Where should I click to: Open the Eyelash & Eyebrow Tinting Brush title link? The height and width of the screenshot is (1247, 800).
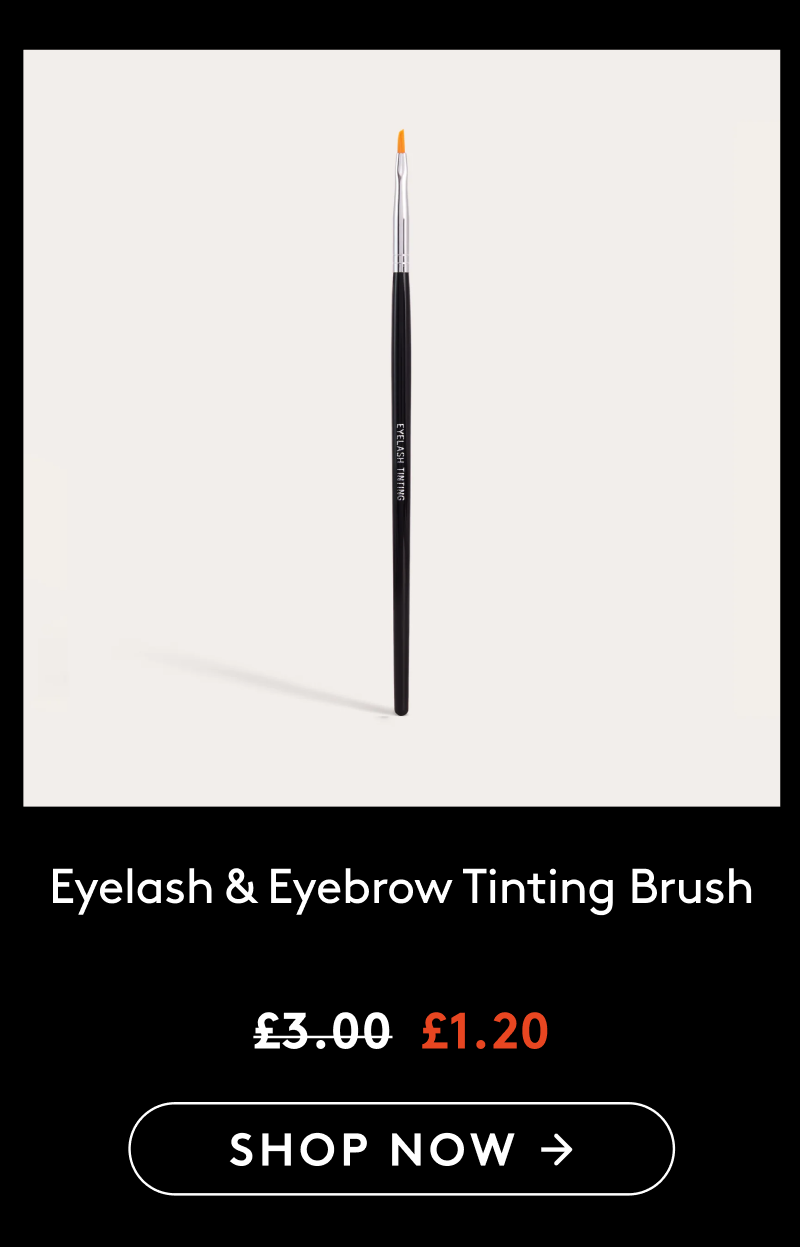[400, 887]
